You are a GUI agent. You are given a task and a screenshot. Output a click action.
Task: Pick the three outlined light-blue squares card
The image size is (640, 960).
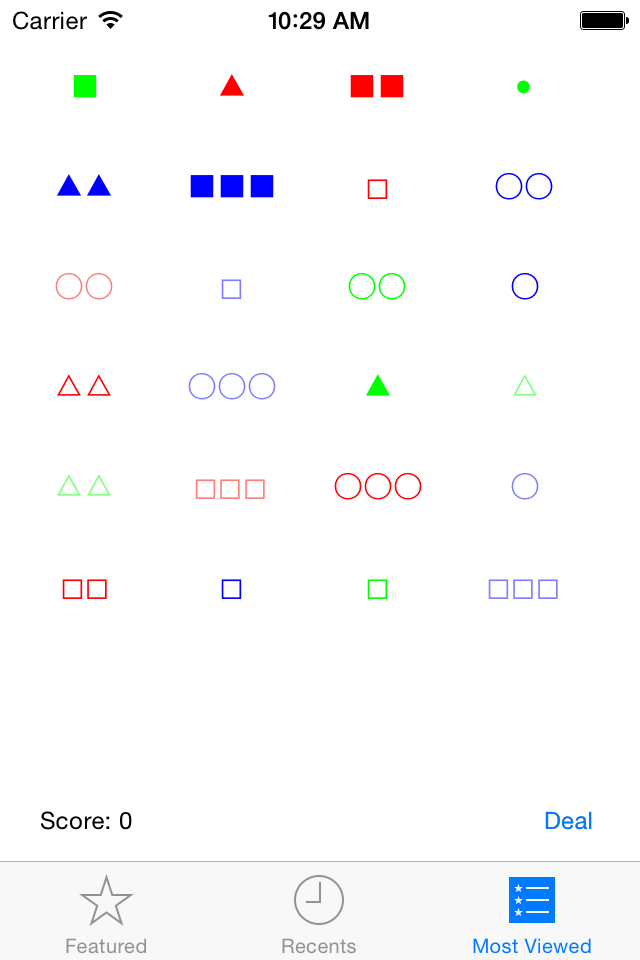523,590
